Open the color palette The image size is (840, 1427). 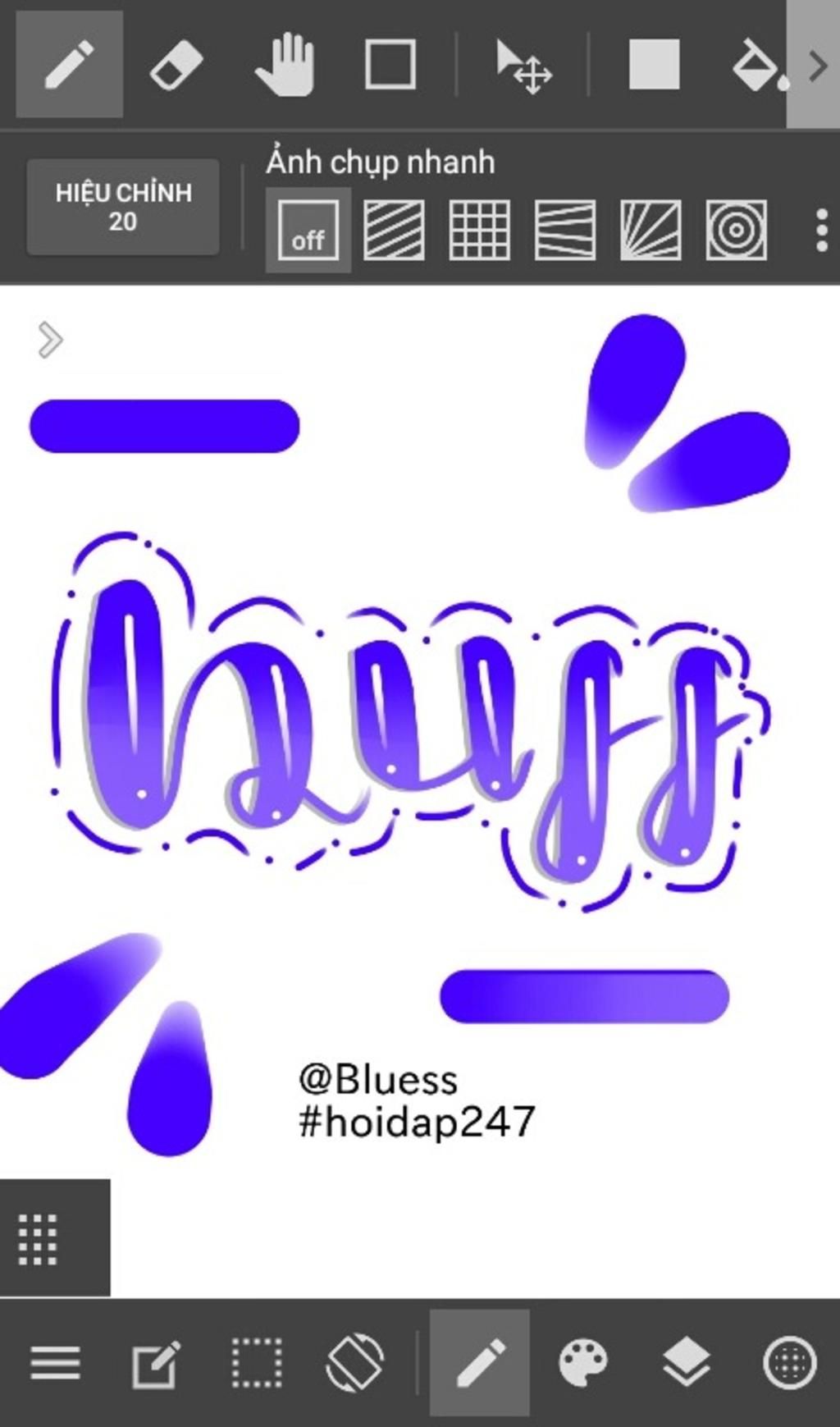(583, 1363)
